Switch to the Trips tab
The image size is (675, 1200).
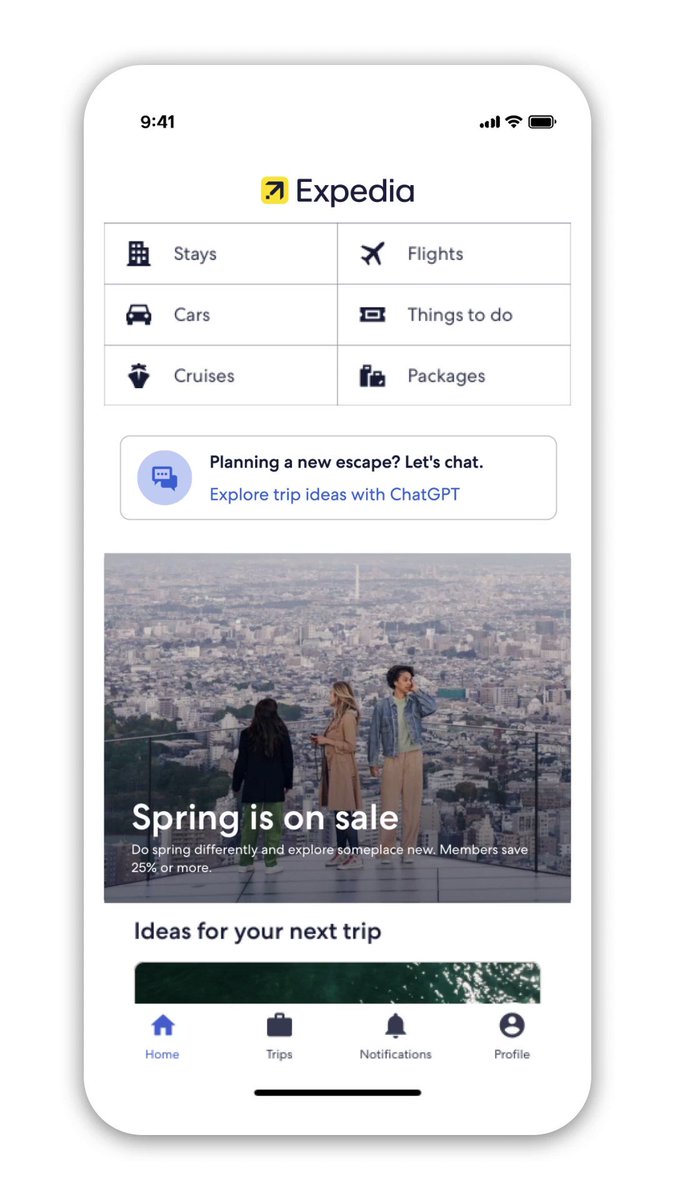pyautogui.click(x=279, y=1036)
